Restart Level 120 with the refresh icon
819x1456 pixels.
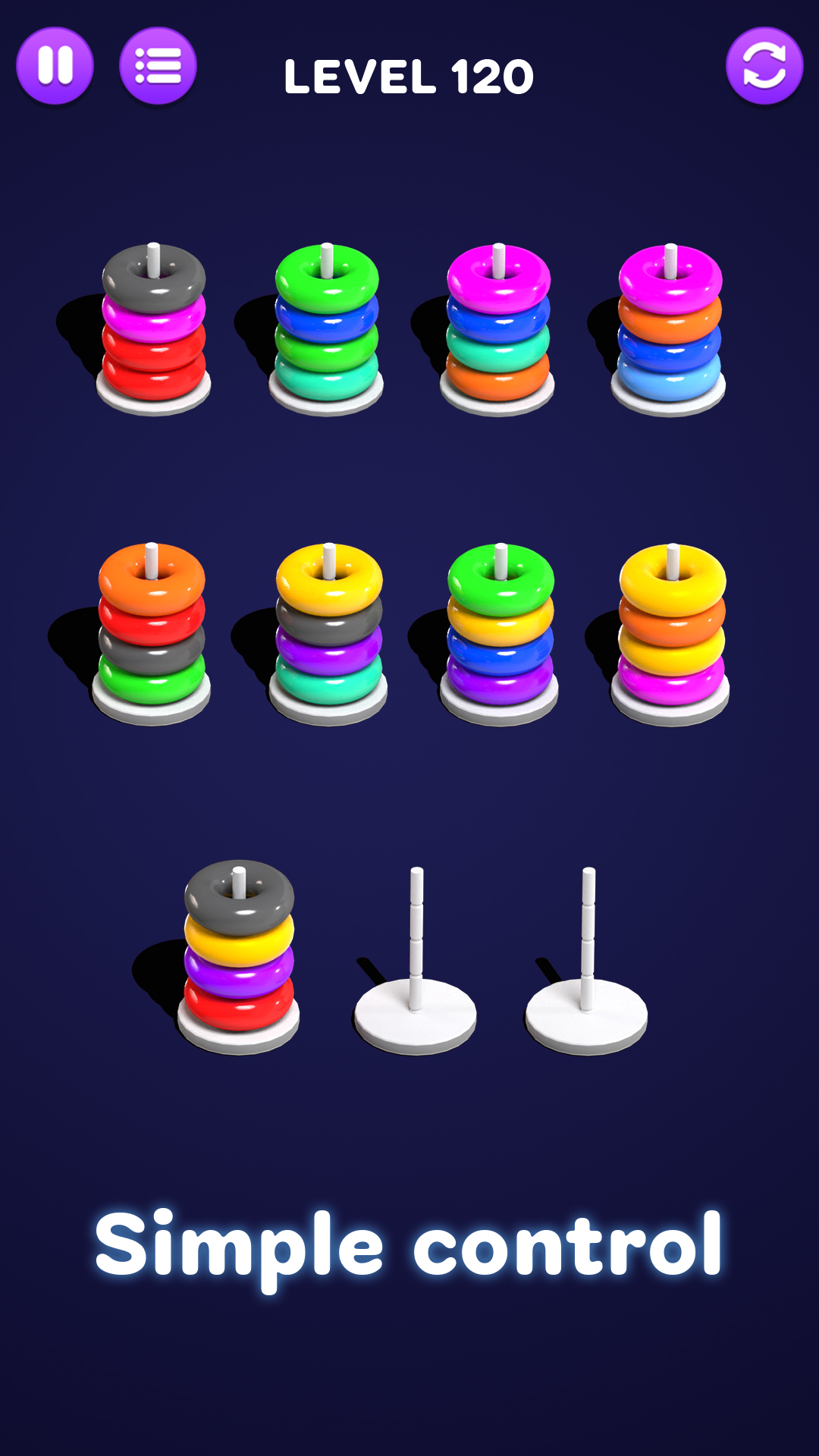pos(764,67)
